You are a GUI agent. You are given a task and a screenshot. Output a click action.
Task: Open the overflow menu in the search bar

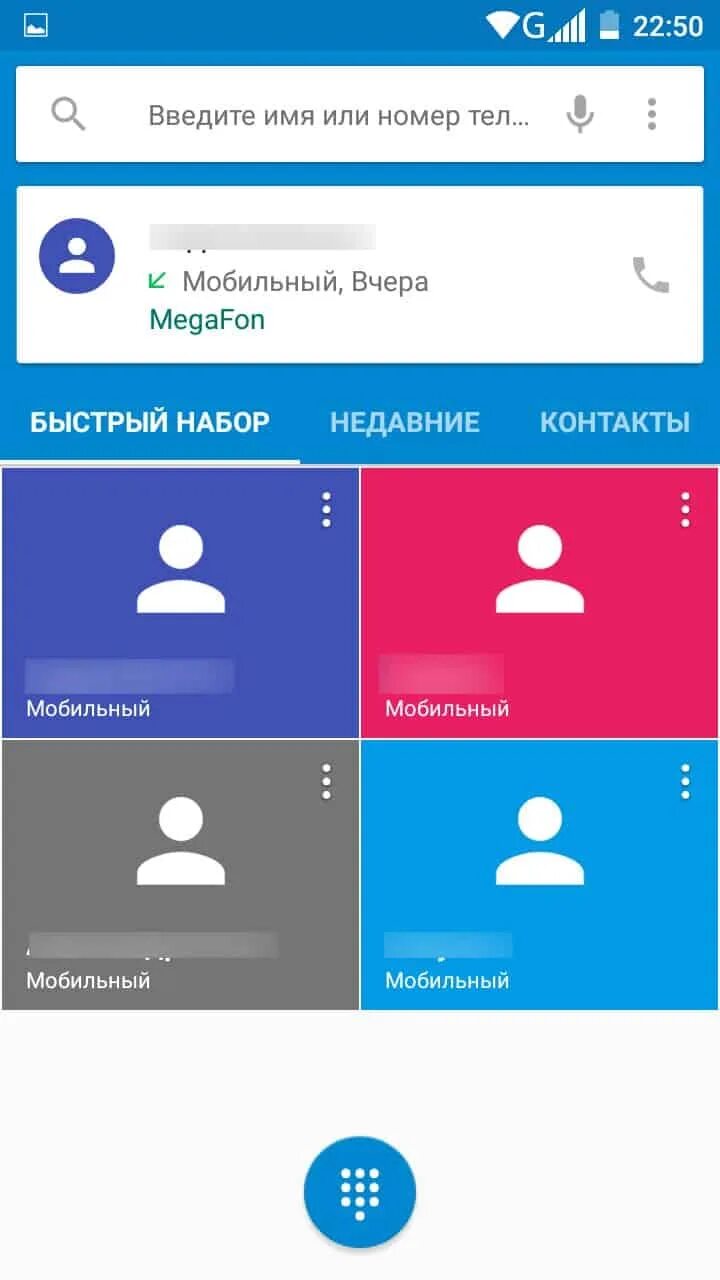click(x=651, y=115)
